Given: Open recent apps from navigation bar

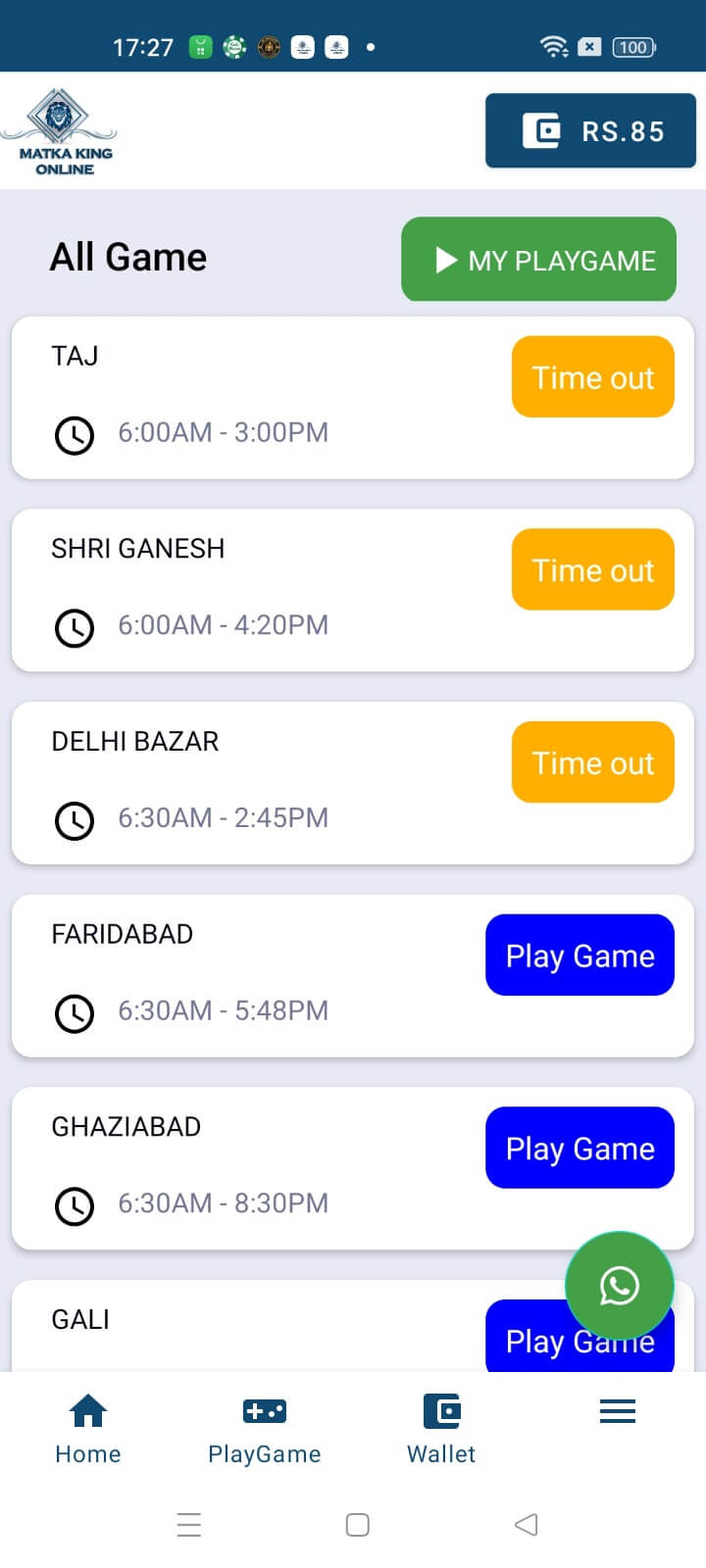Looking at the screenshot, I should pos(189,1524).
